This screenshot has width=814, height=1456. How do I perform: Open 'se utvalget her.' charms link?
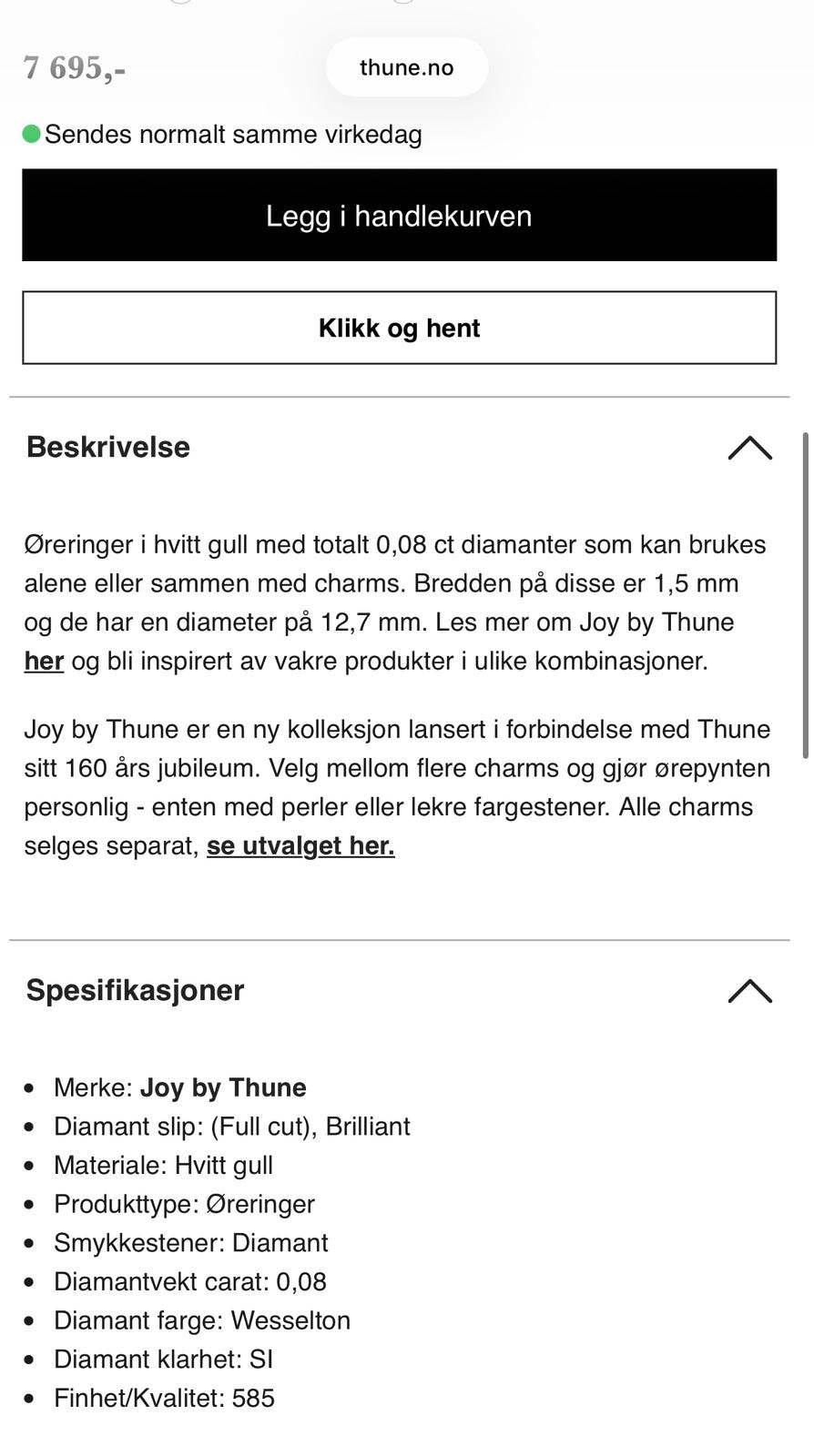[300, 845]
